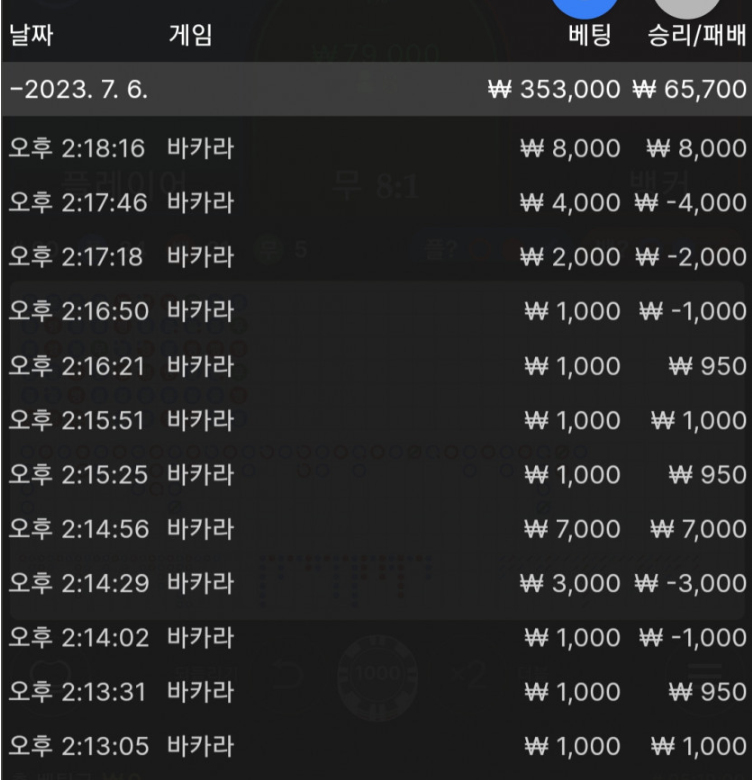Open the 2:14:29 baccarat bet record
Image resolution: width=752 pixels, height=780 pixels.
(376, 583)
